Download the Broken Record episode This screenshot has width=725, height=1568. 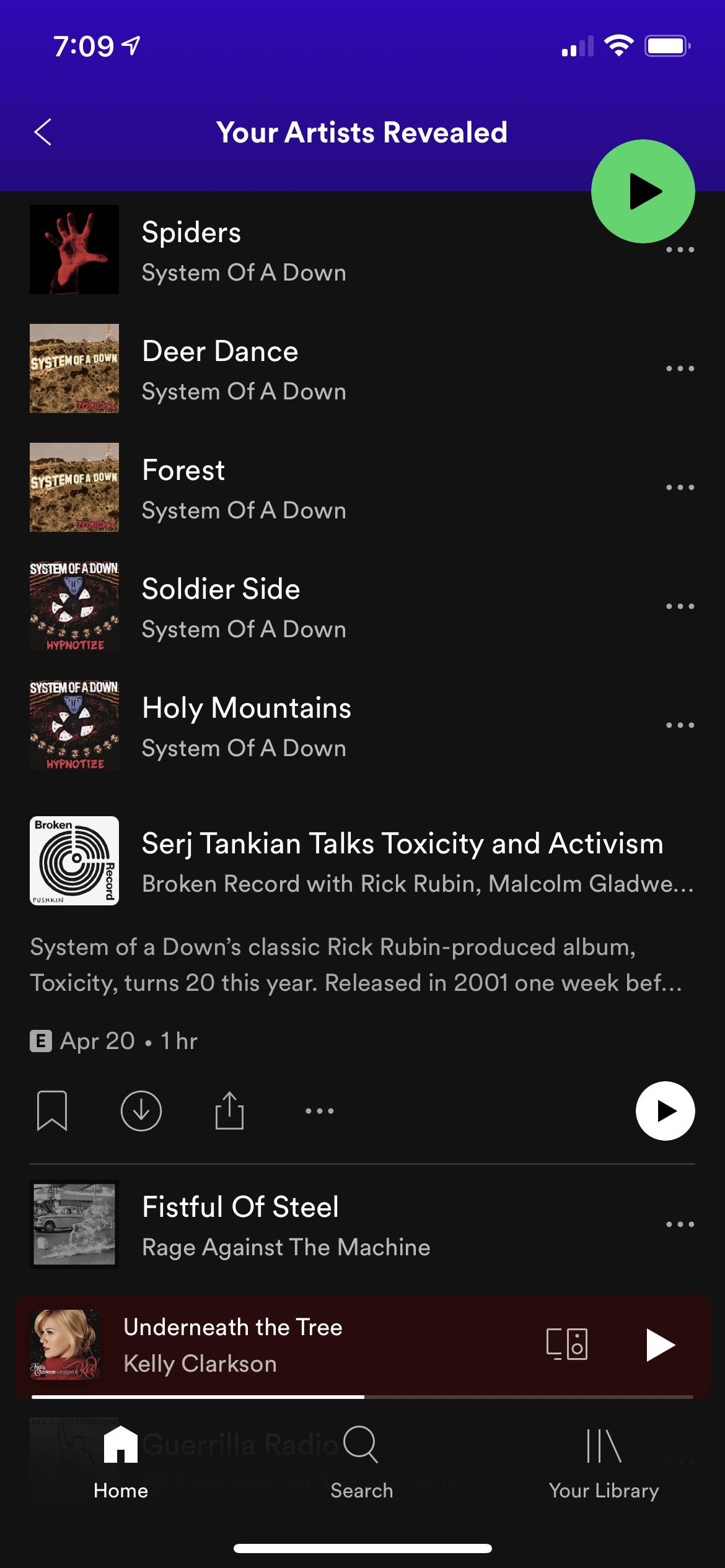(141, 1110)
